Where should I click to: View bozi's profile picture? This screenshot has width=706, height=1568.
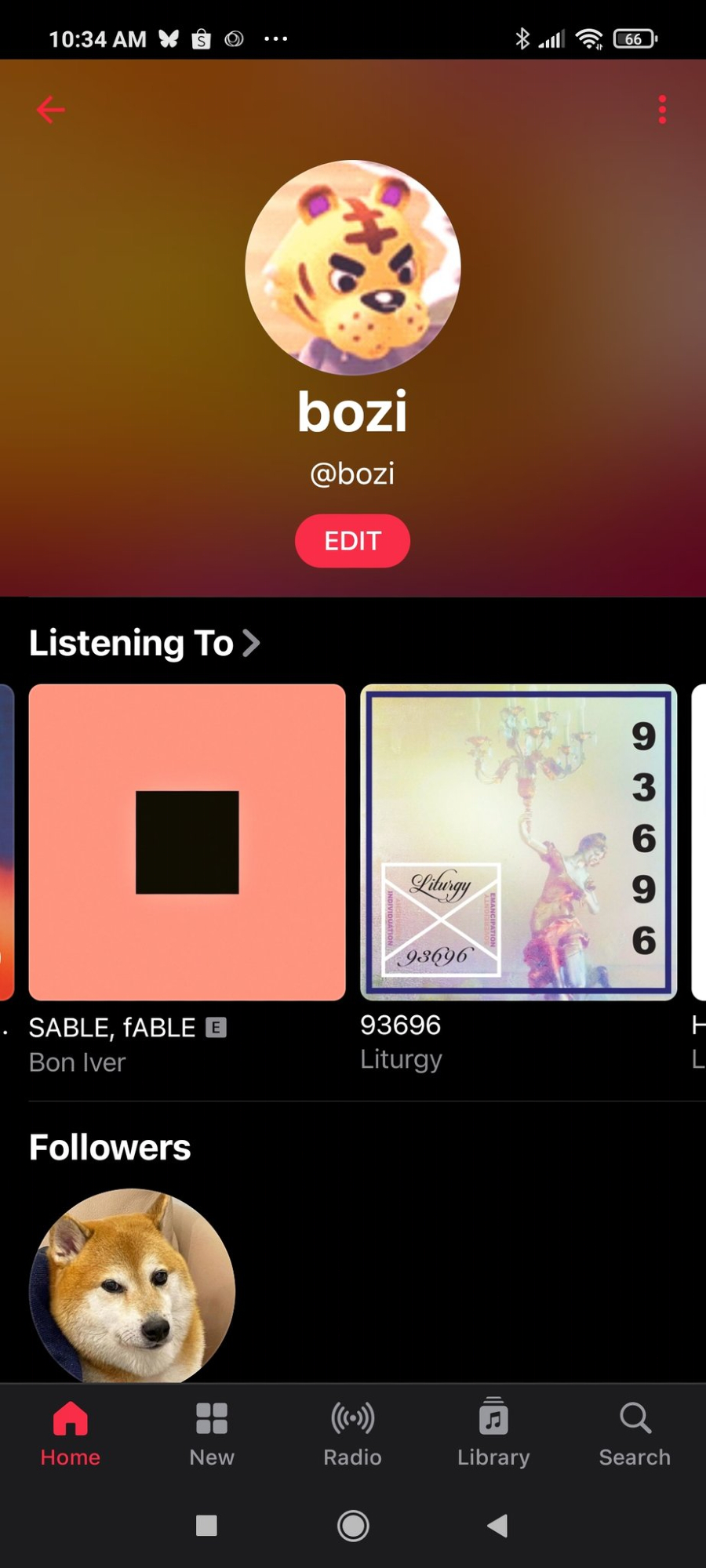(x=353, y=267)
